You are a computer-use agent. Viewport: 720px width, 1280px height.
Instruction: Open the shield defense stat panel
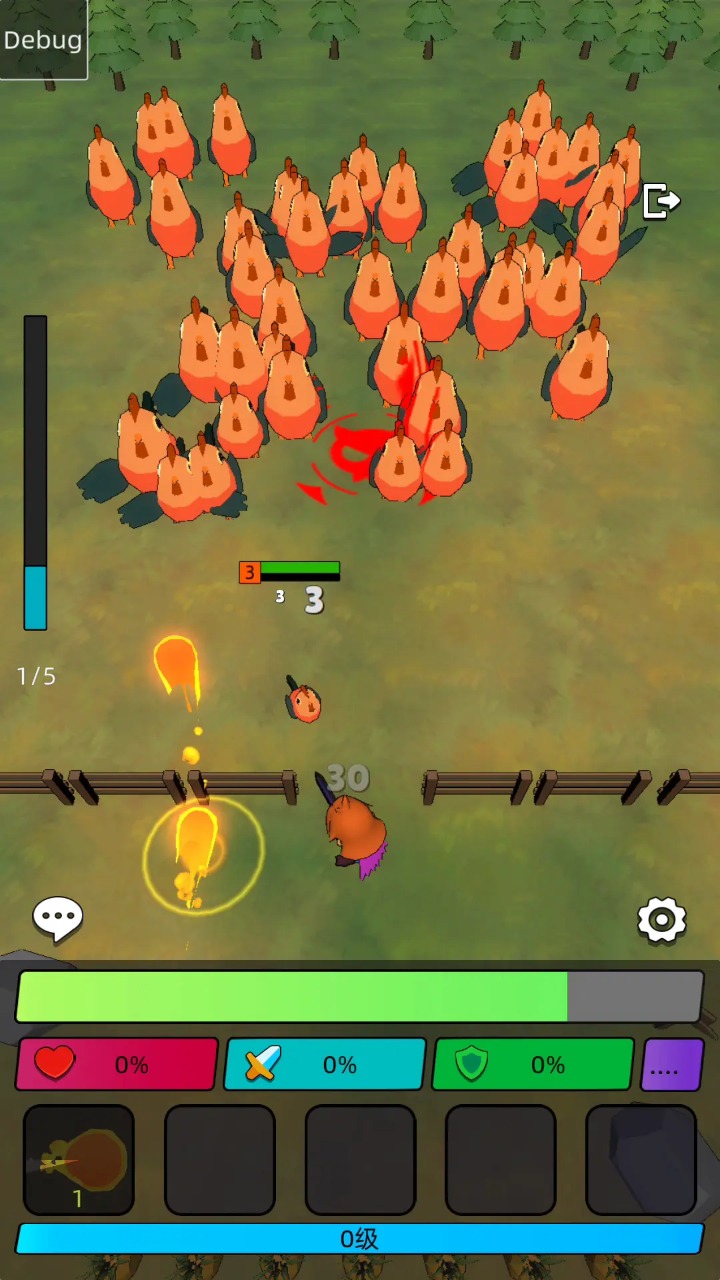coord(533,1064)
